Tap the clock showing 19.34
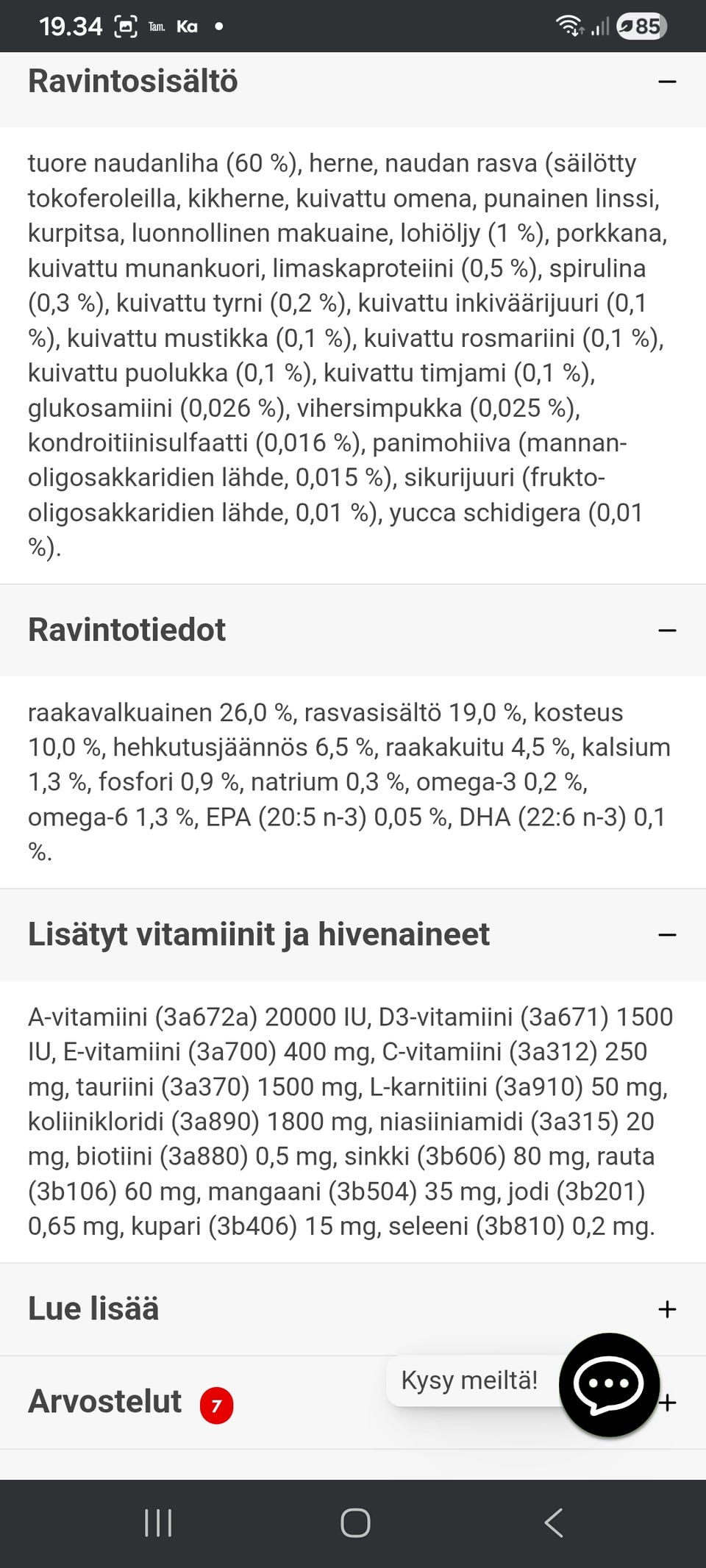The height and width of the screenshot is (1568, 706). [71, 24]
